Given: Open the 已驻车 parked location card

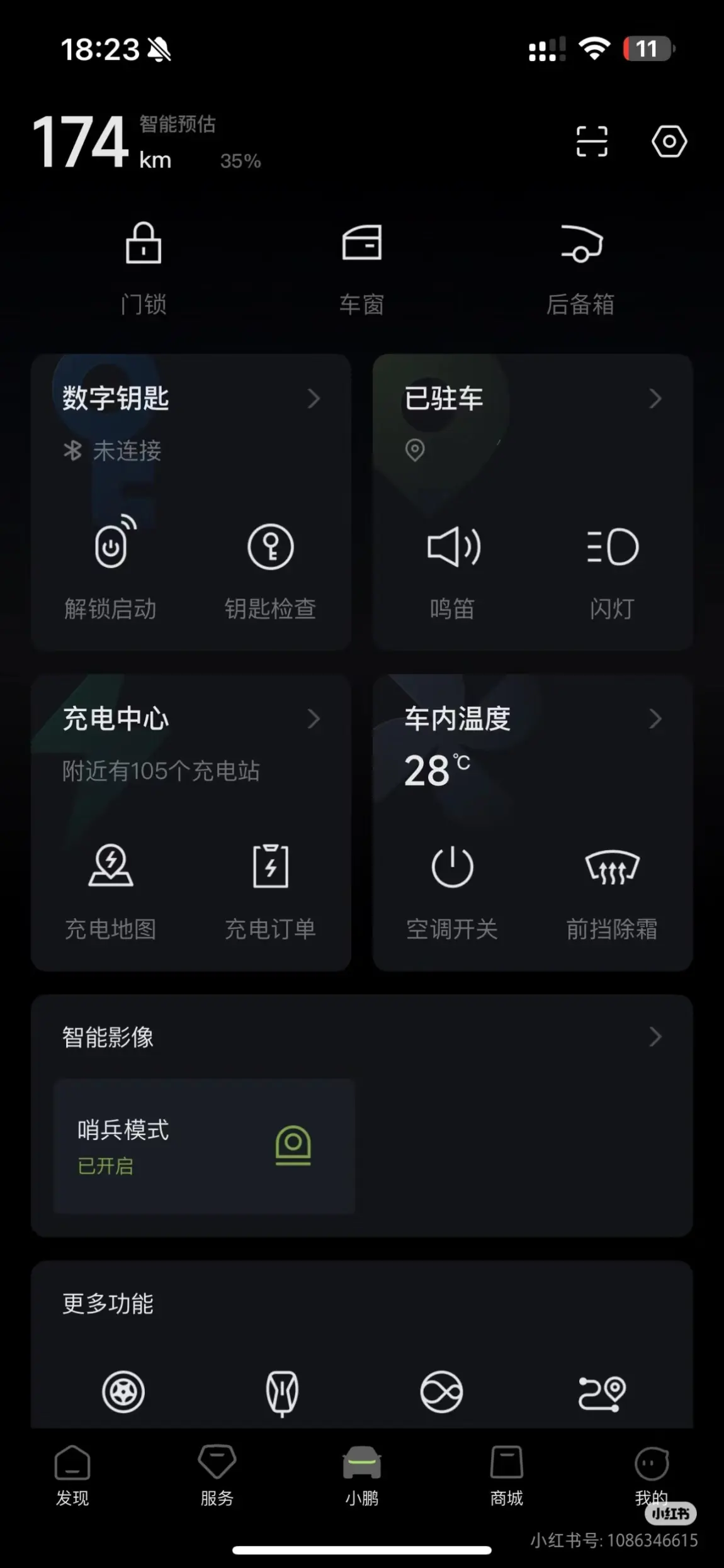Looking at the screenshot, I should pyautogui.click(x=533, y=398).
